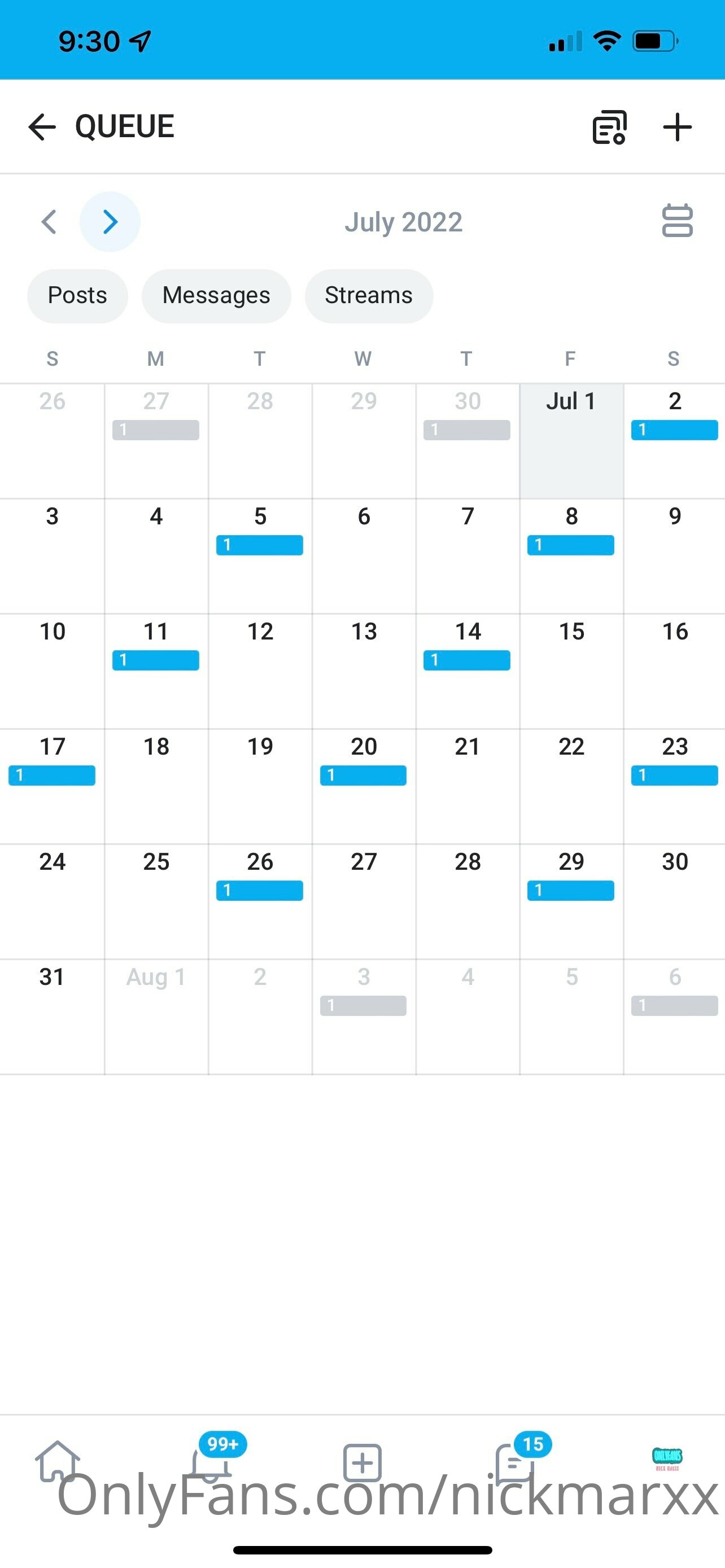Open notifications with 99+ badge
Image resolution: width=725 pixels, height=1568 pixels.
(x=212, y=1458)
